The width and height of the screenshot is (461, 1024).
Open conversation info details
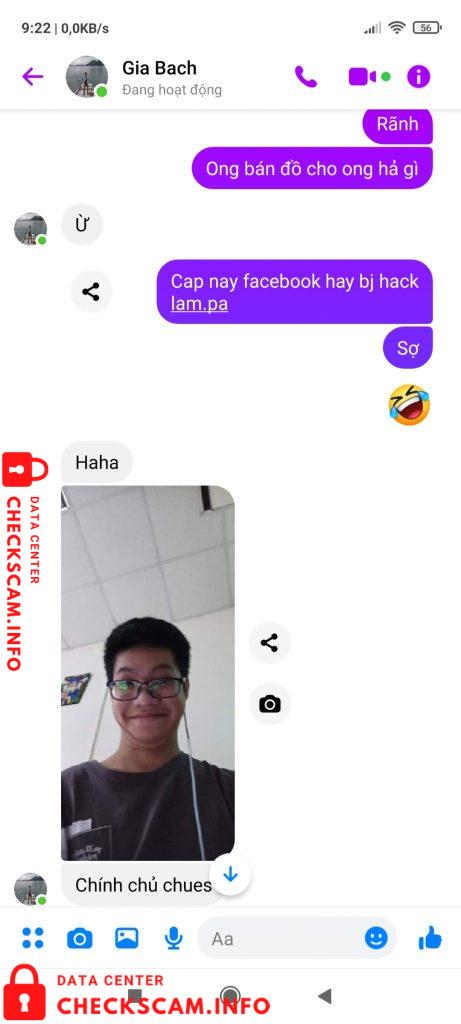[419, 77]
